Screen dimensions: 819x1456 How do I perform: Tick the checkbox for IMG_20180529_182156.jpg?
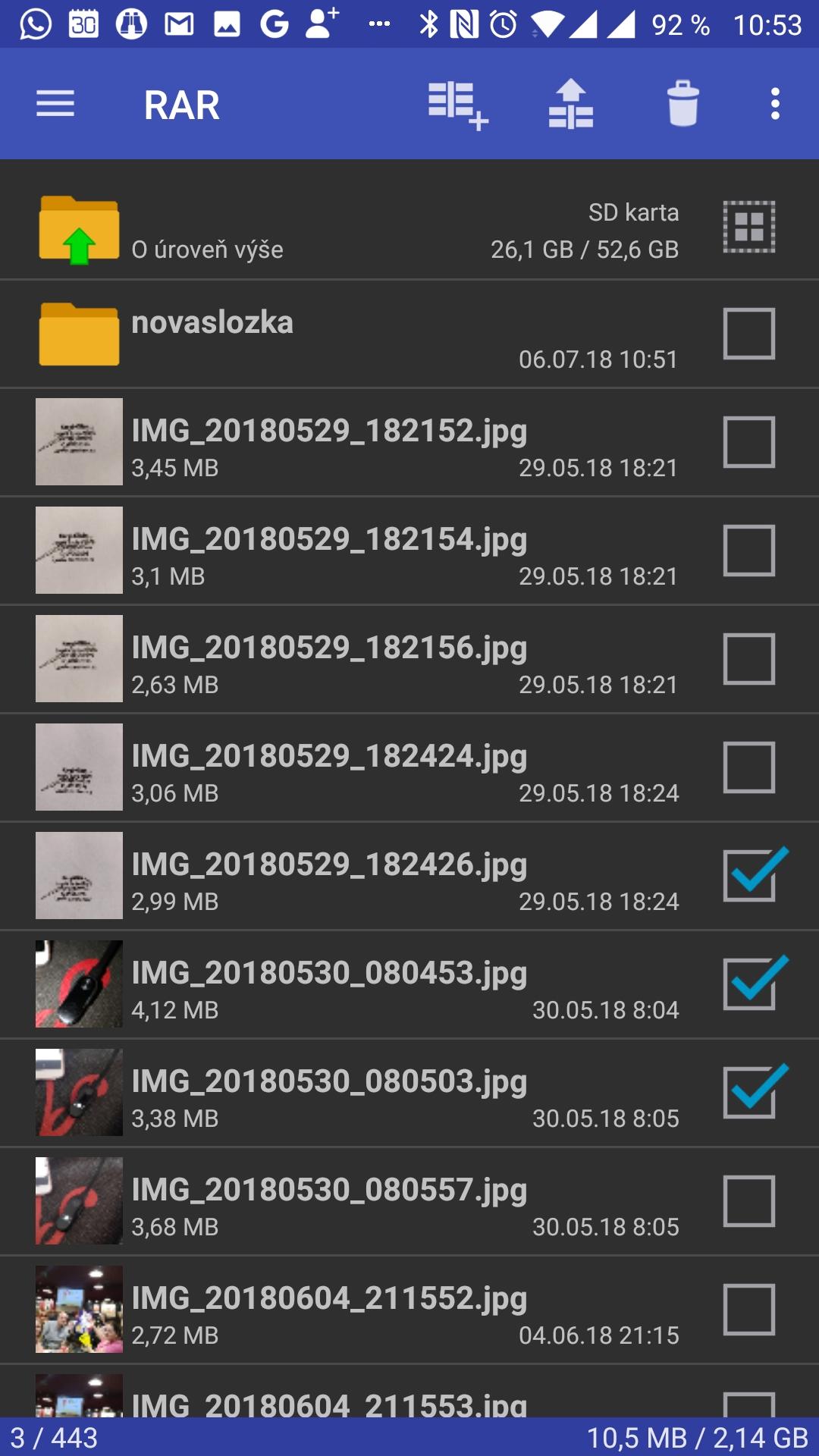click(749, 659)
